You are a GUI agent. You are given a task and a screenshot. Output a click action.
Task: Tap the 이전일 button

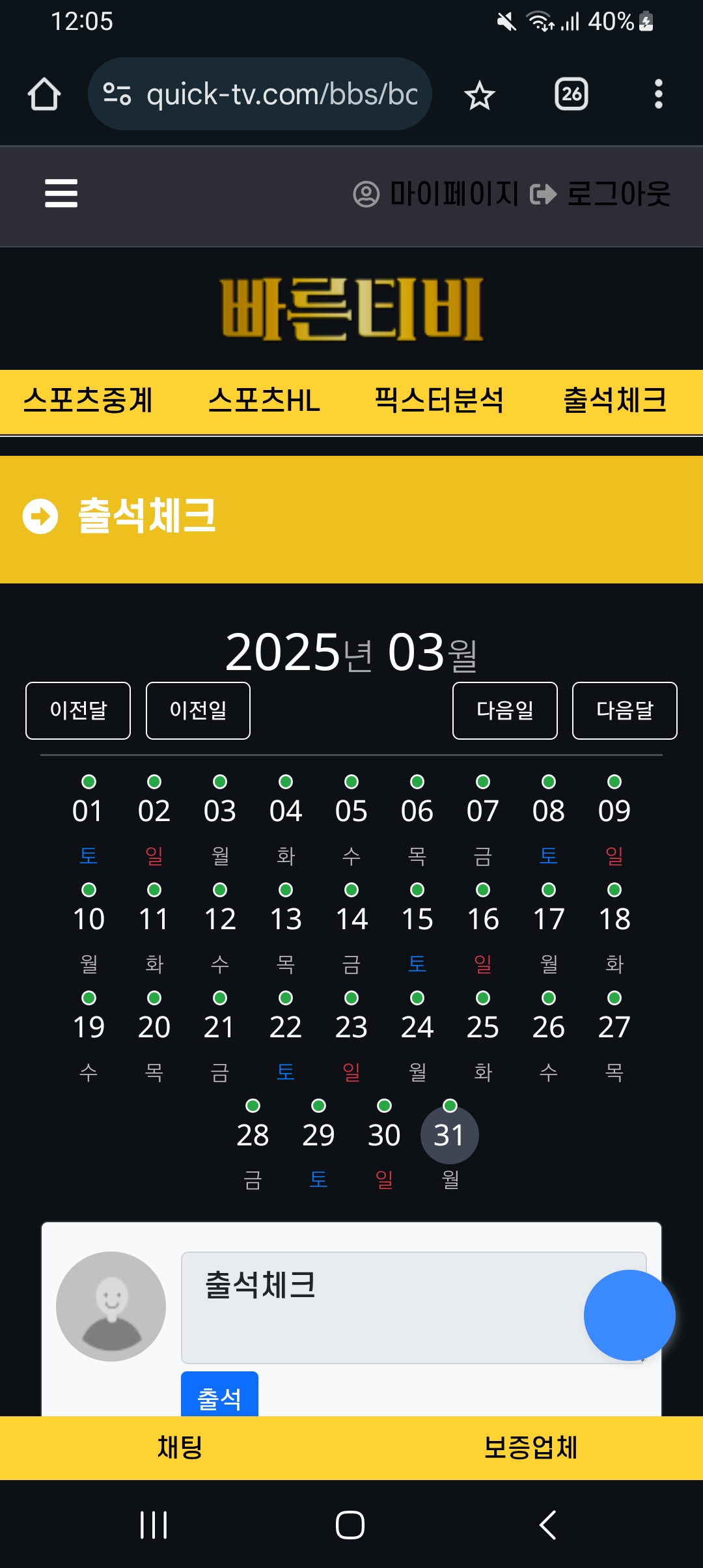[198, 710]
